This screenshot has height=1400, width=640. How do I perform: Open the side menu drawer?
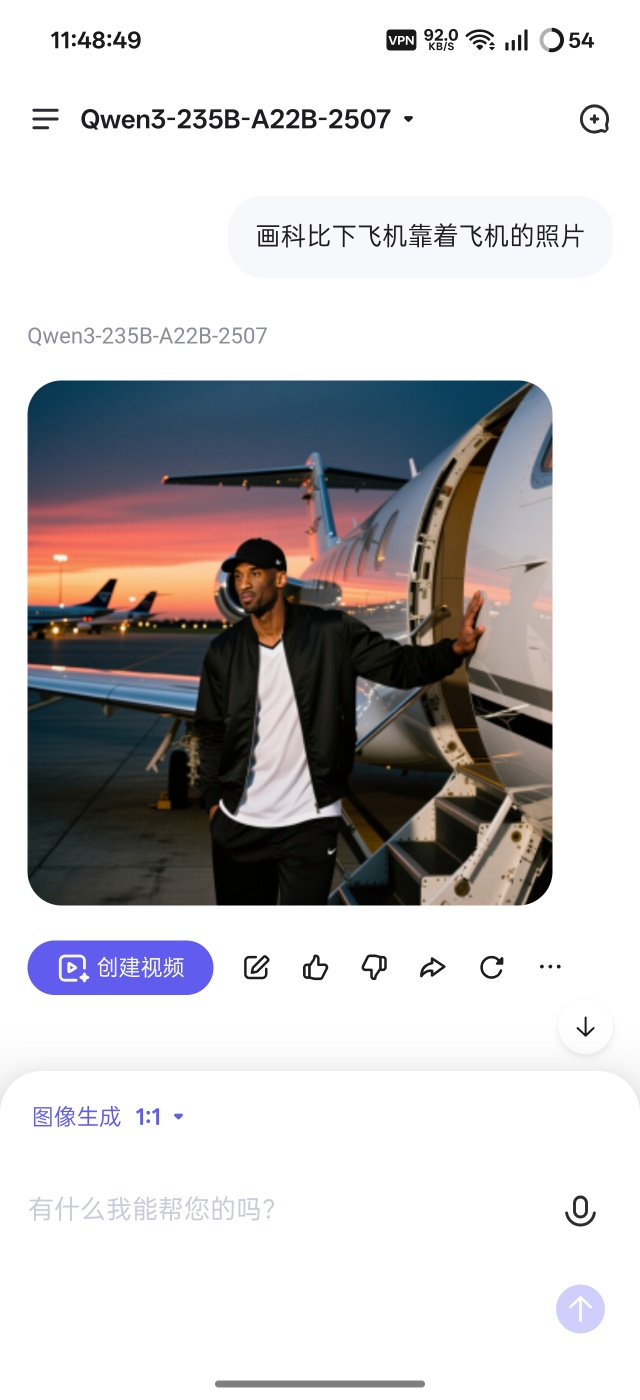tap(46, 120)
